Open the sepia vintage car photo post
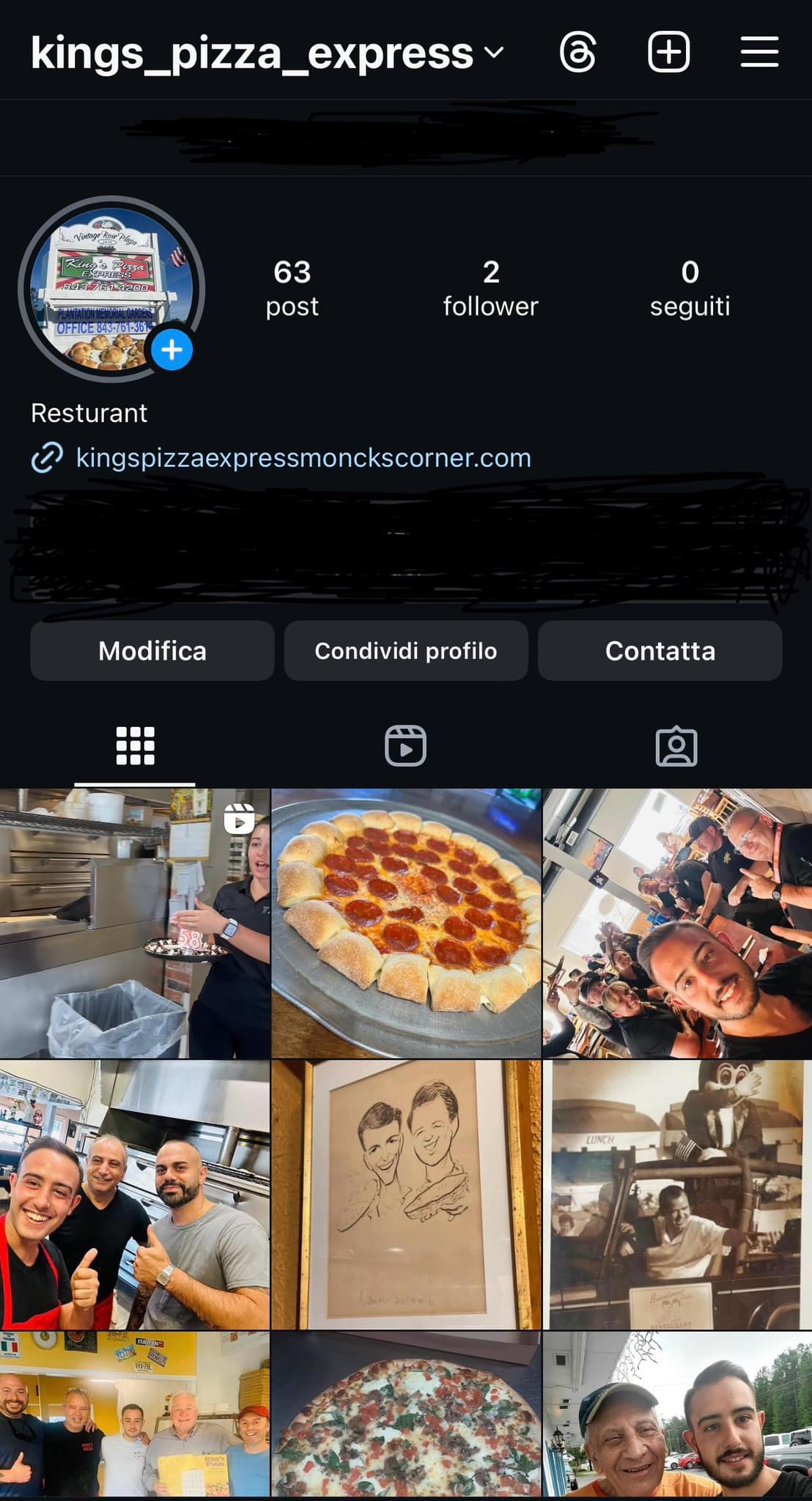The image size is (812, 1501). click(677, 1195)
